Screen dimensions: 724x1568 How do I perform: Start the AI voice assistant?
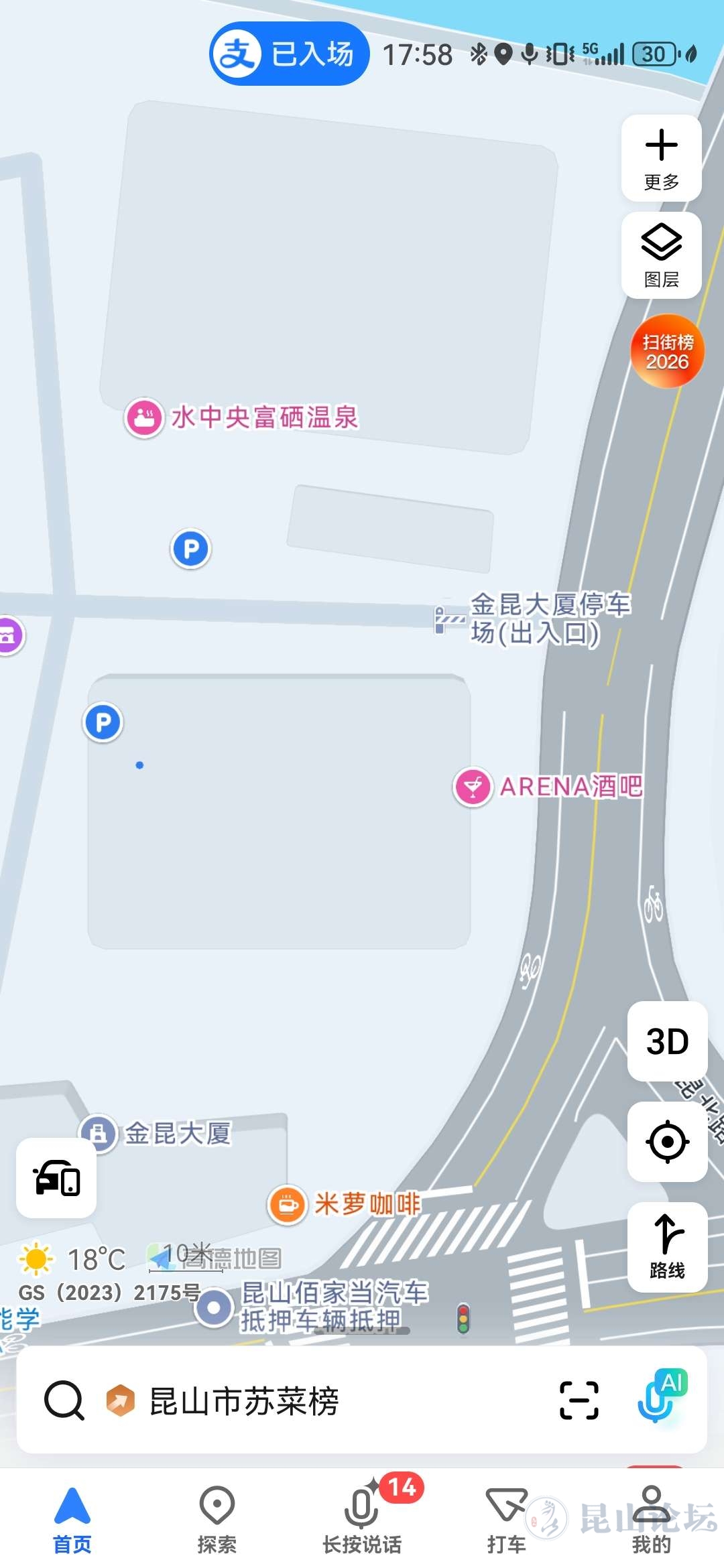click(660, 1398)
